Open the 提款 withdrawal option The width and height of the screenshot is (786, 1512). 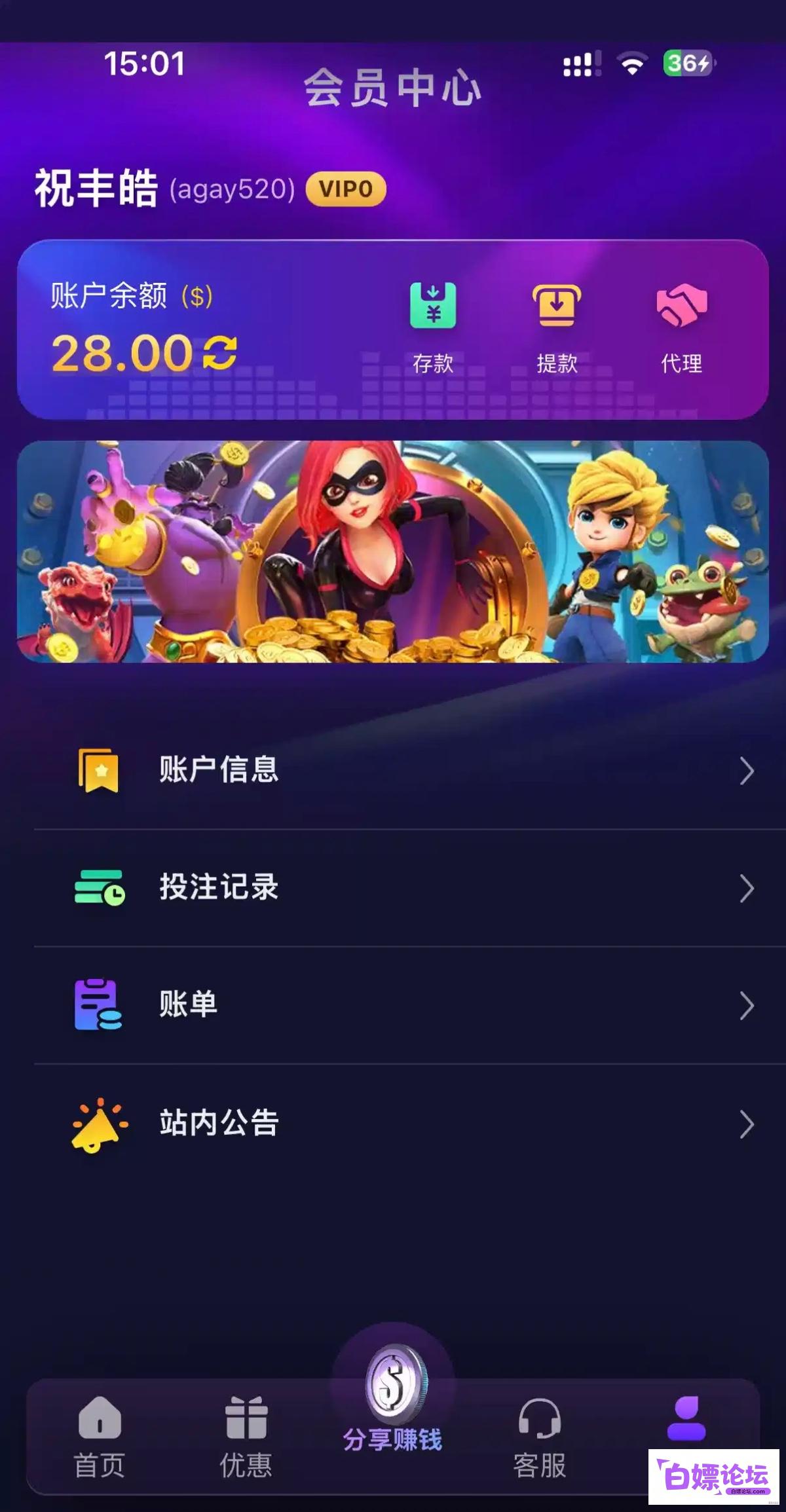(x=557, y=327)
